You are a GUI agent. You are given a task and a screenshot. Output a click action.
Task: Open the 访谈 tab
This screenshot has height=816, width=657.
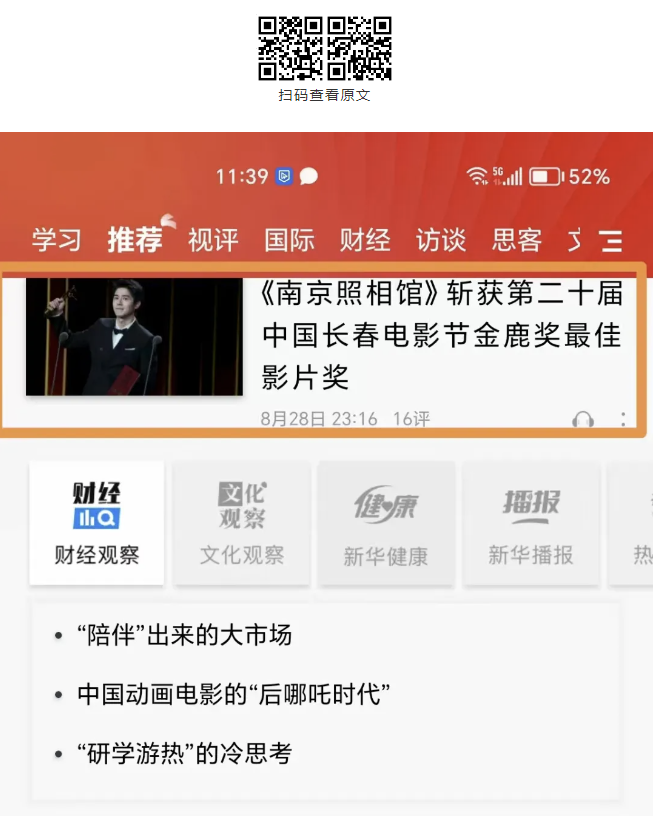click(x=441, y=240)
